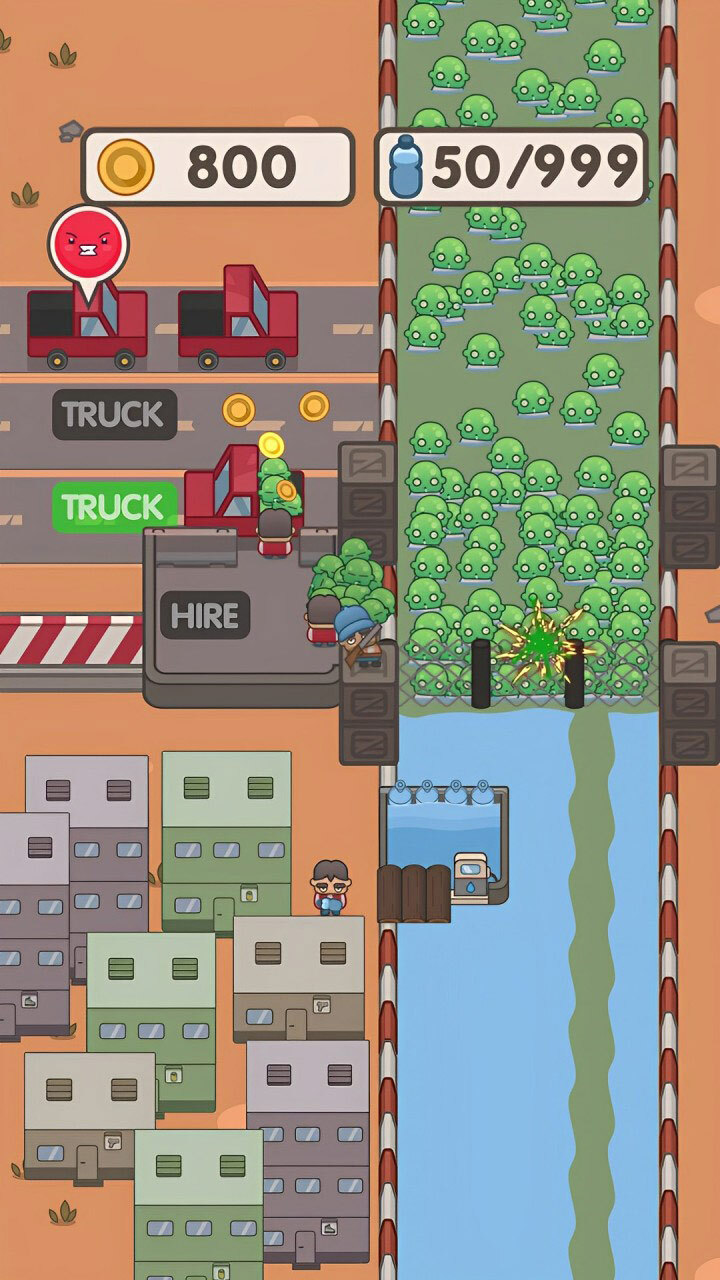Image resolution: width=720 pixels, height=1280 pixels.
Task: Tap the HIRE button
Action: [204, 616]
